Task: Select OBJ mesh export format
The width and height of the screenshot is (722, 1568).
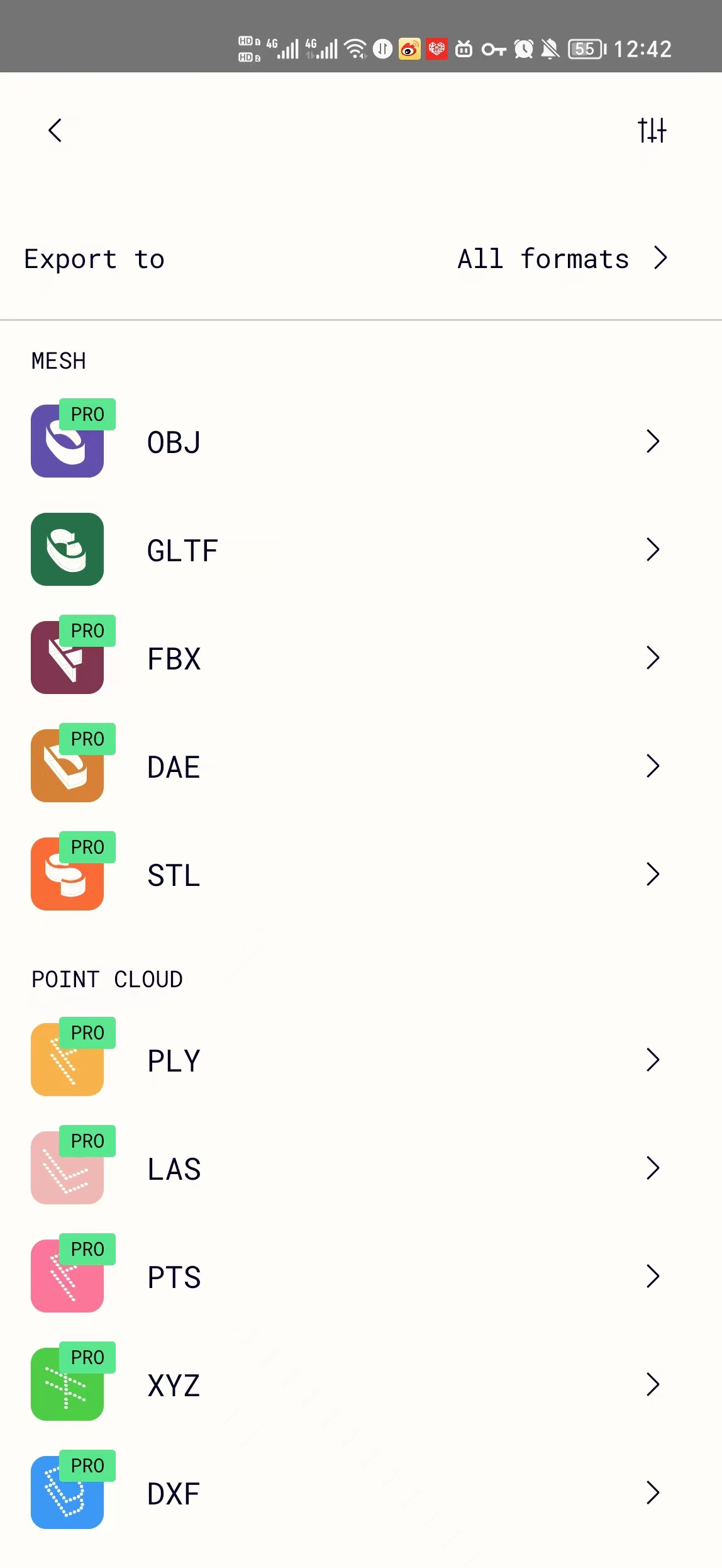Action: (x=361, y=442)
